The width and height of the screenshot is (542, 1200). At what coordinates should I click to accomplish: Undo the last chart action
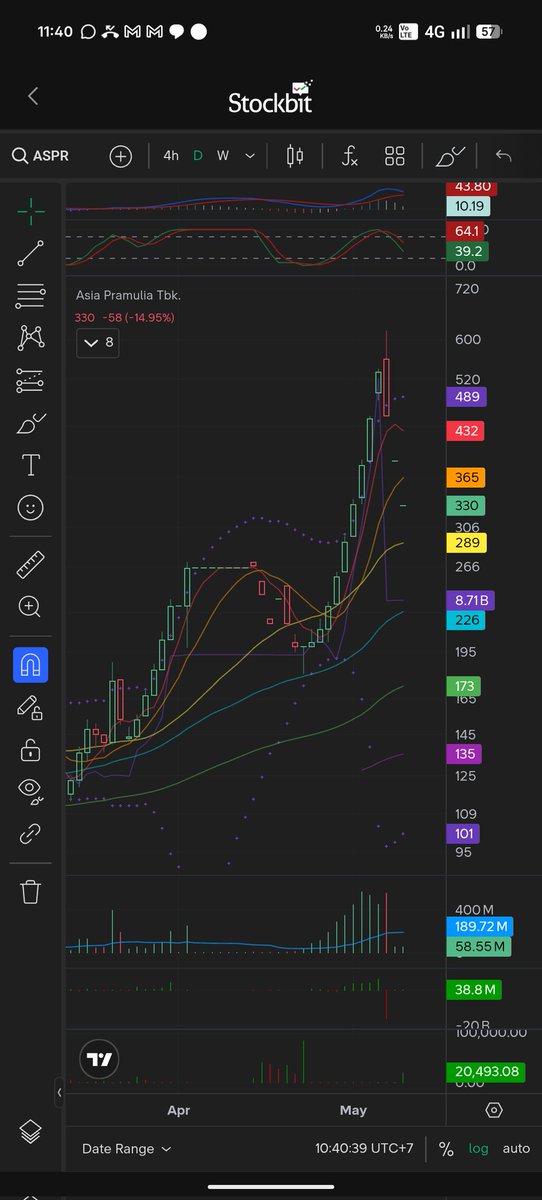point(504,156)
